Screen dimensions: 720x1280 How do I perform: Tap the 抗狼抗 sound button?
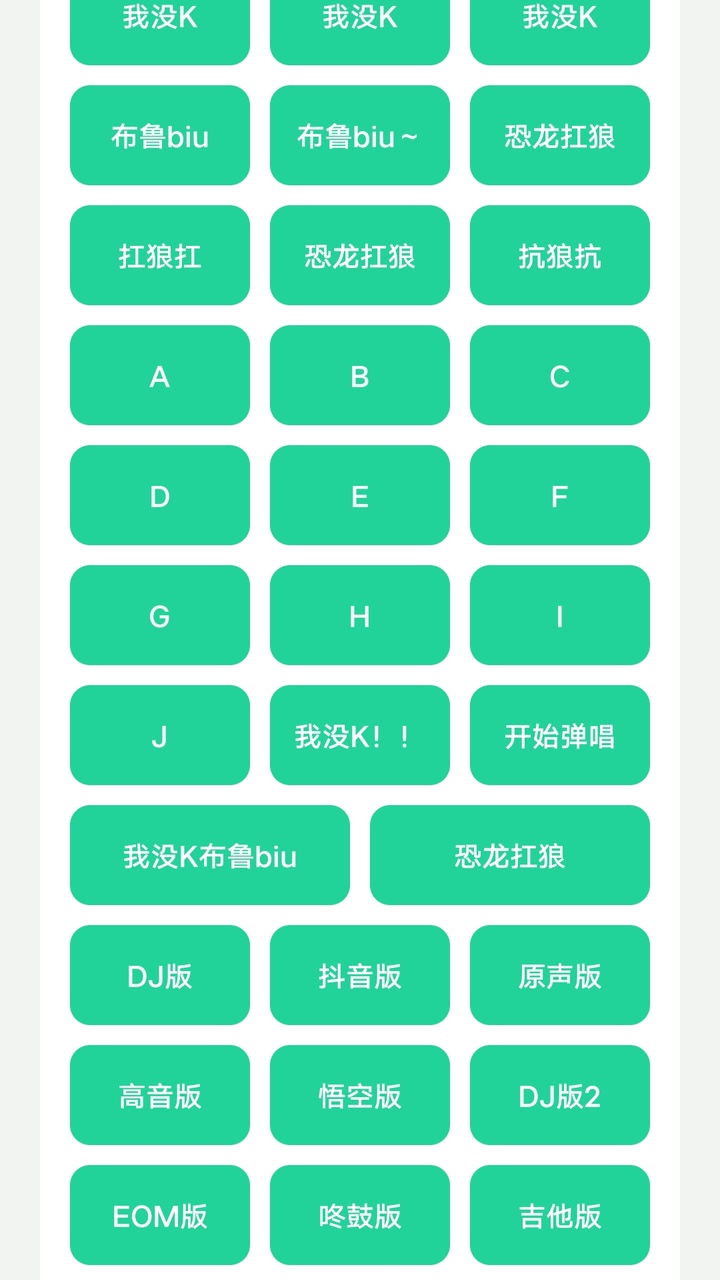tap(559, 255)
